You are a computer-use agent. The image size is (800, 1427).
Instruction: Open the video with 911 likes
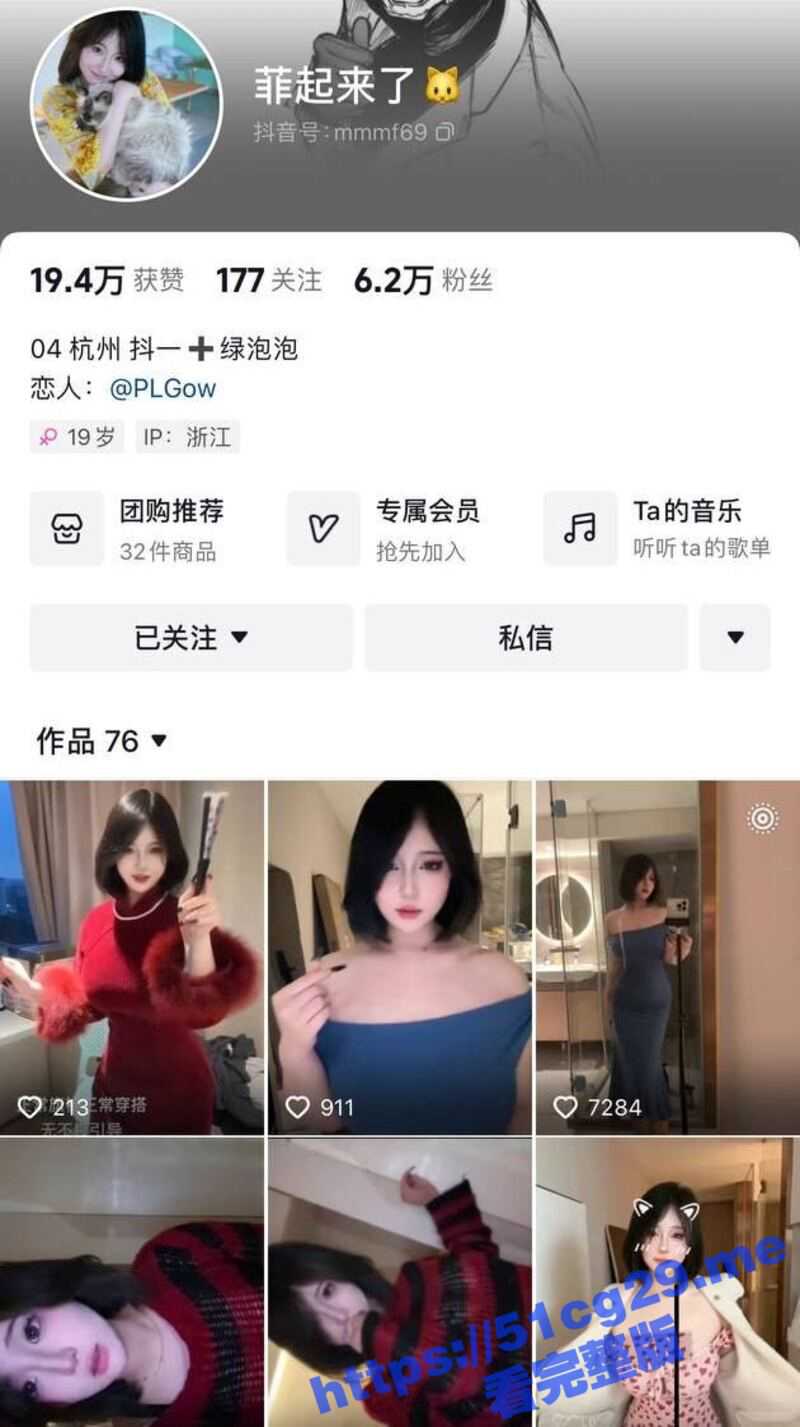click(x=400, y=957)
